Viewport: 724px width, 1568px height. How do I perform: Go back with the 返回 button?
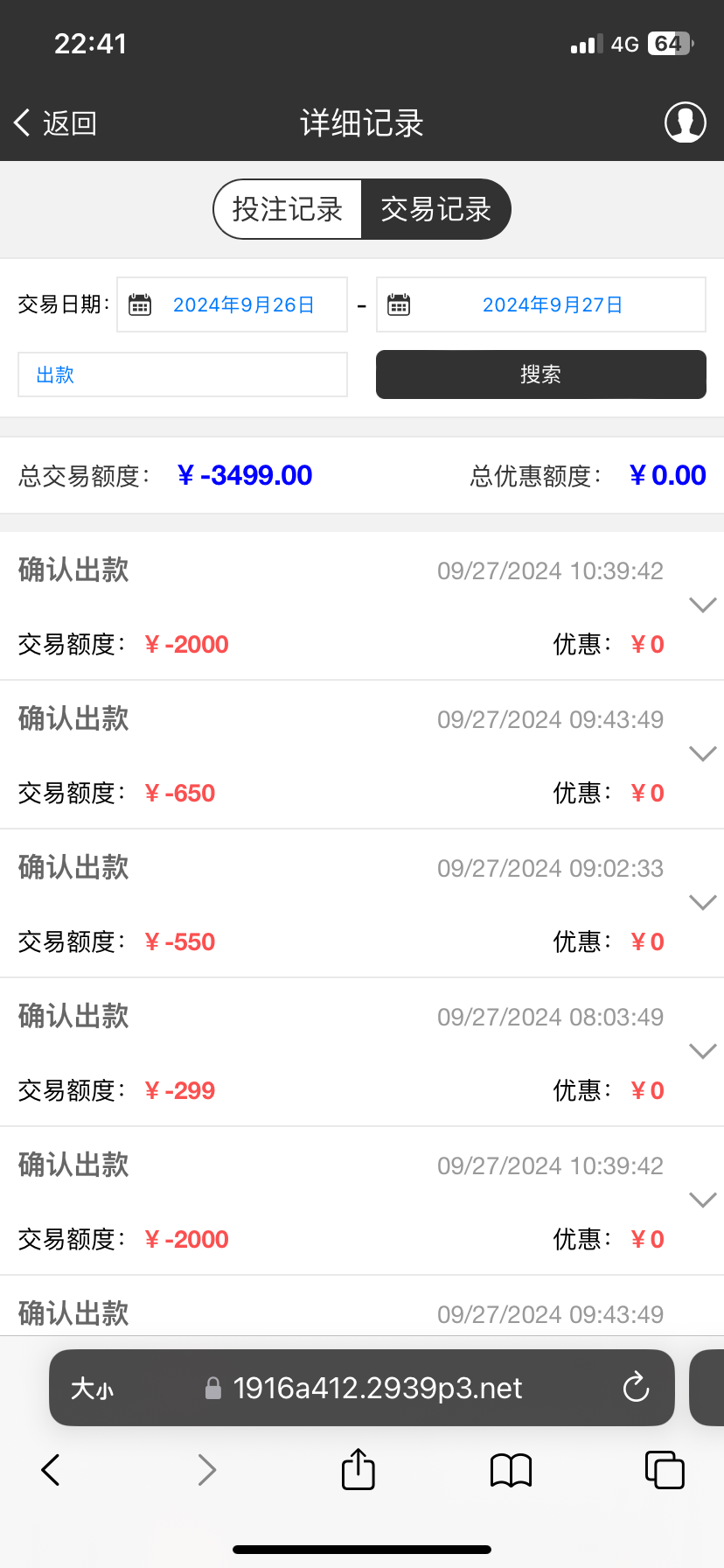tap(55, 123)
